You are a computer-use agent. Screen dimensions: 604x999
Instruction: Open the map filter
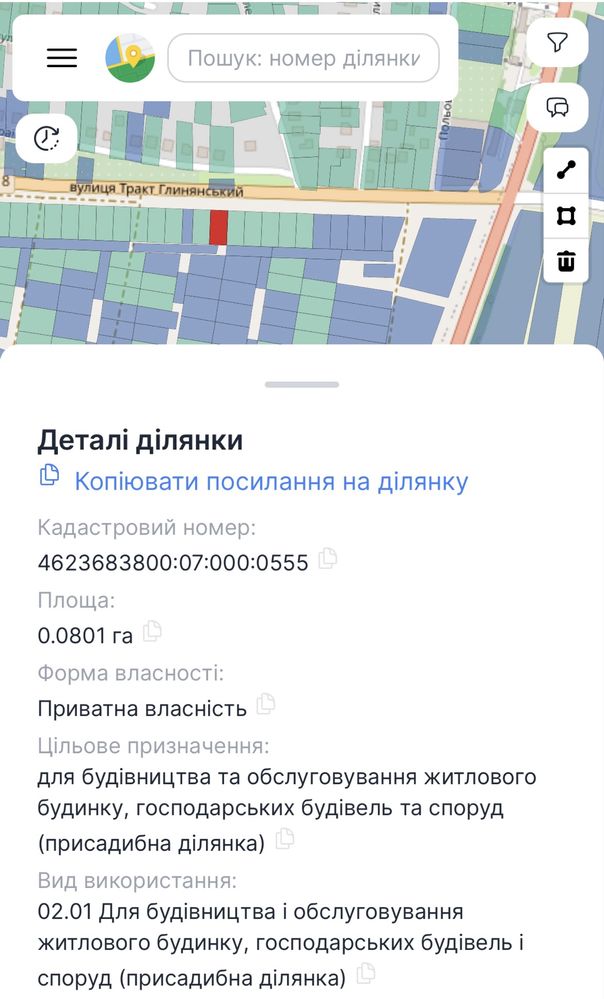pyautogui.click(x=558, y=43)
